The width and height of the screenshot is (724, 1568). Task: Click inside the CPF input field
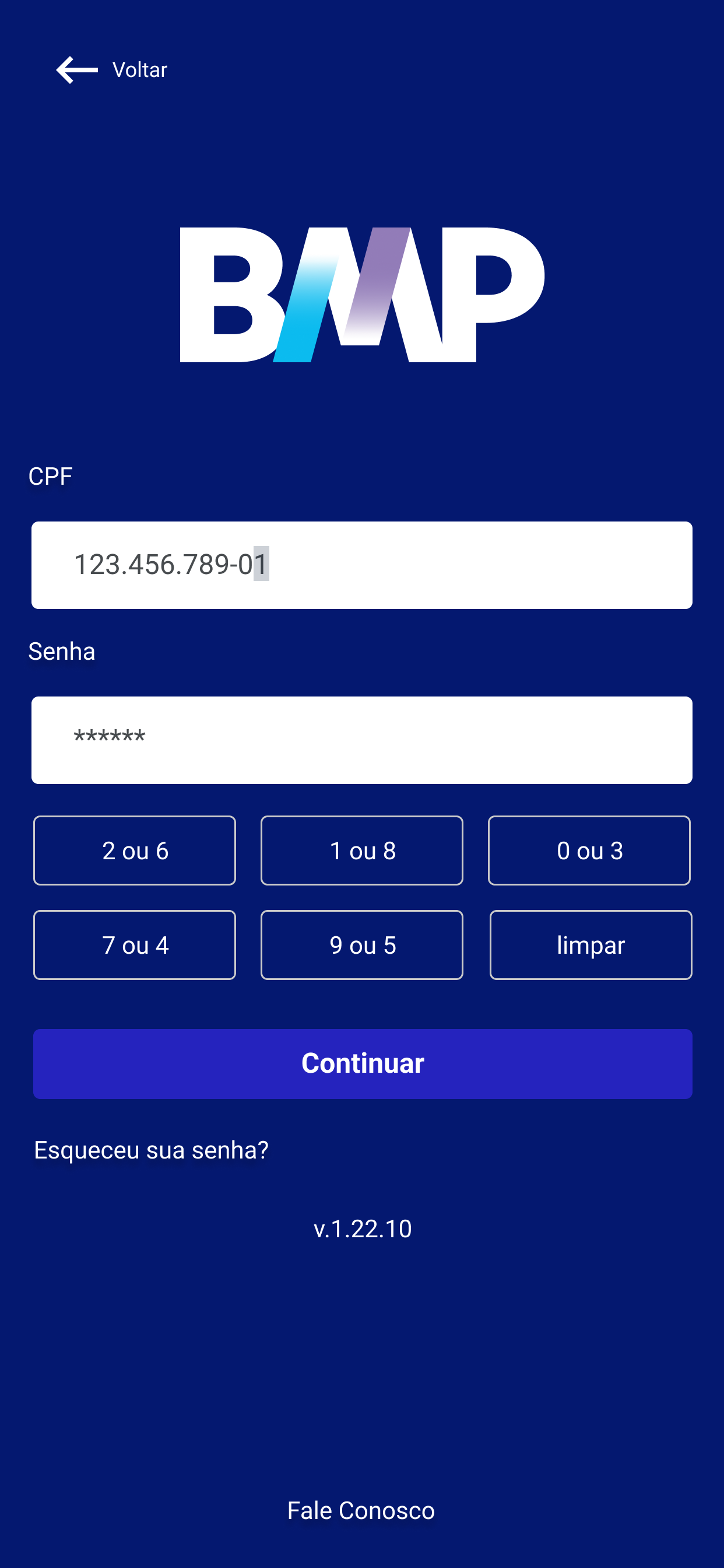(362, 563)
